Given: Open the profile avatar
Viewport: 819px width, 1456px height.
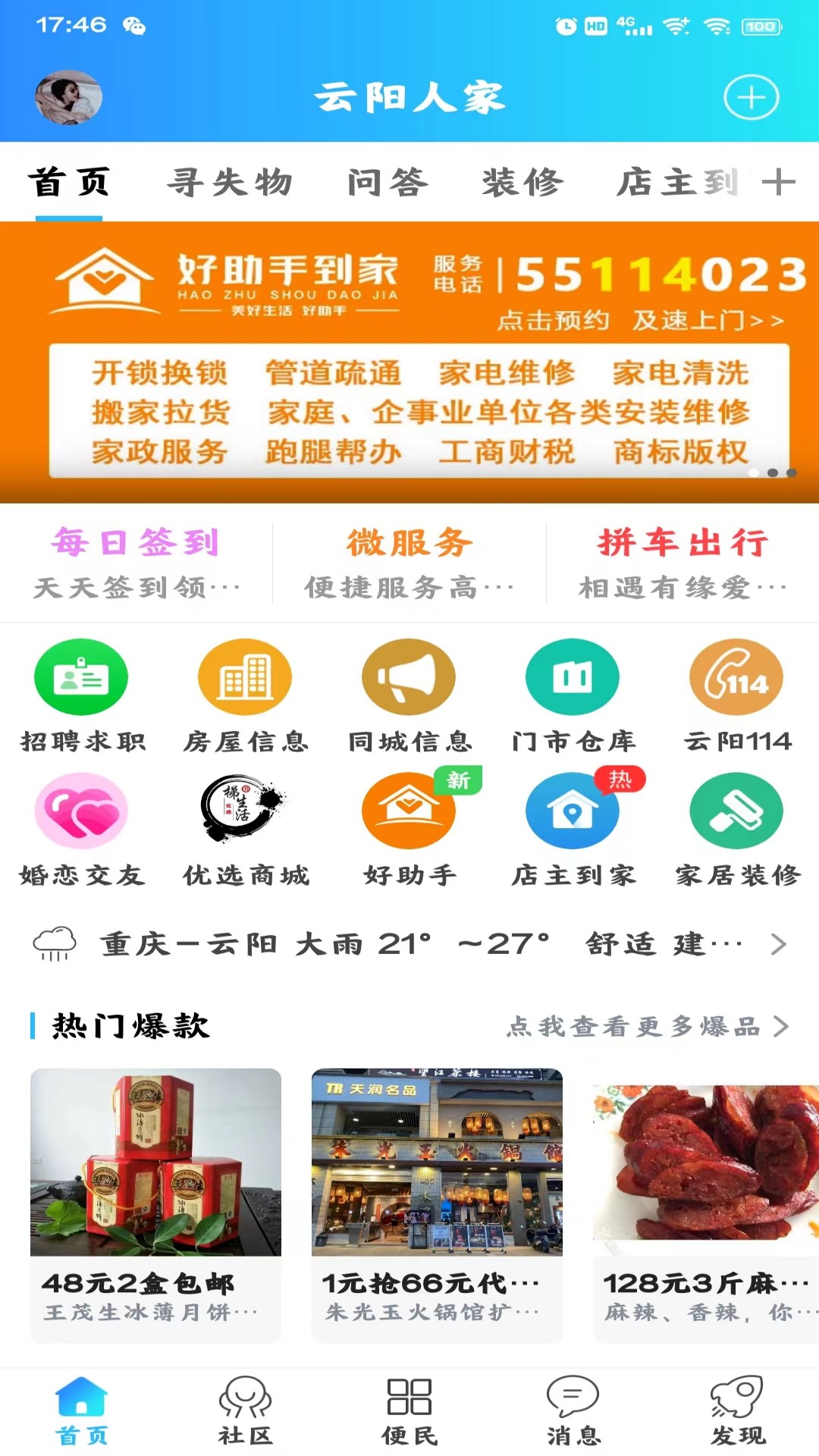Looking at the screenshot, I should click(68, 98).
